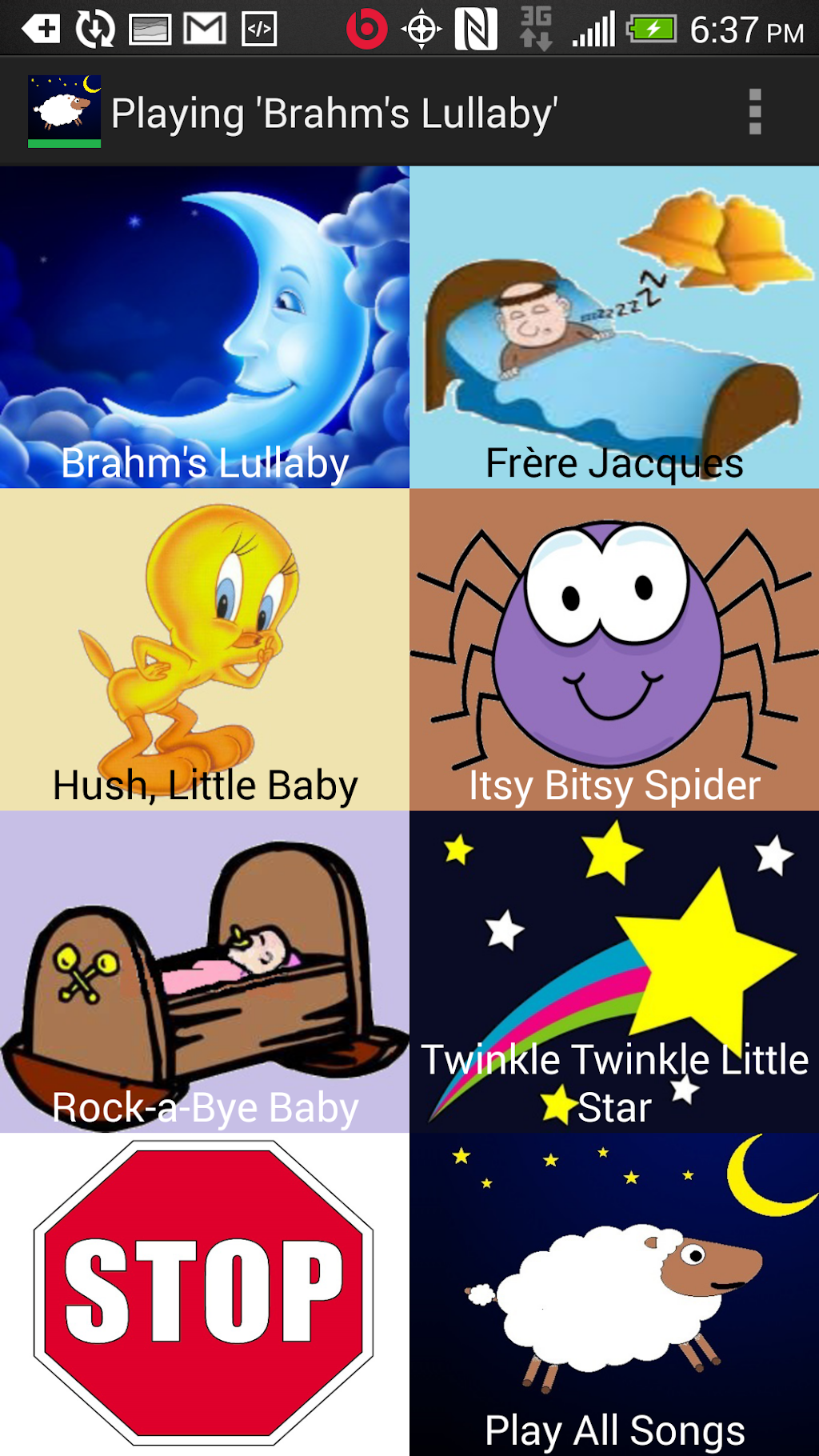Choose Itsy Bitsy Spider
The height and width of the screenshot is (1456, 819).
click(614, 650)
